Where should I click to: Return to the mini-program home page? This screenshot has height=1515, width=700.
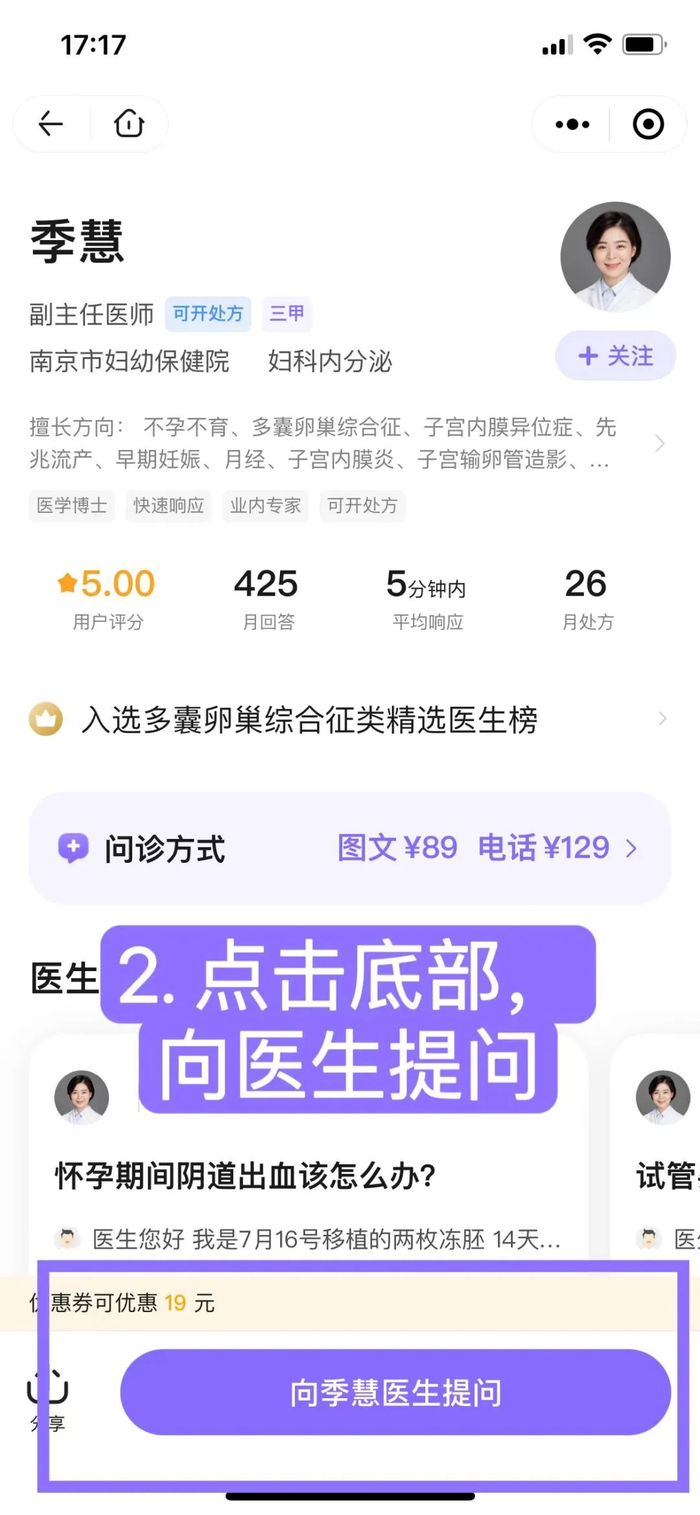coord(129,124)
